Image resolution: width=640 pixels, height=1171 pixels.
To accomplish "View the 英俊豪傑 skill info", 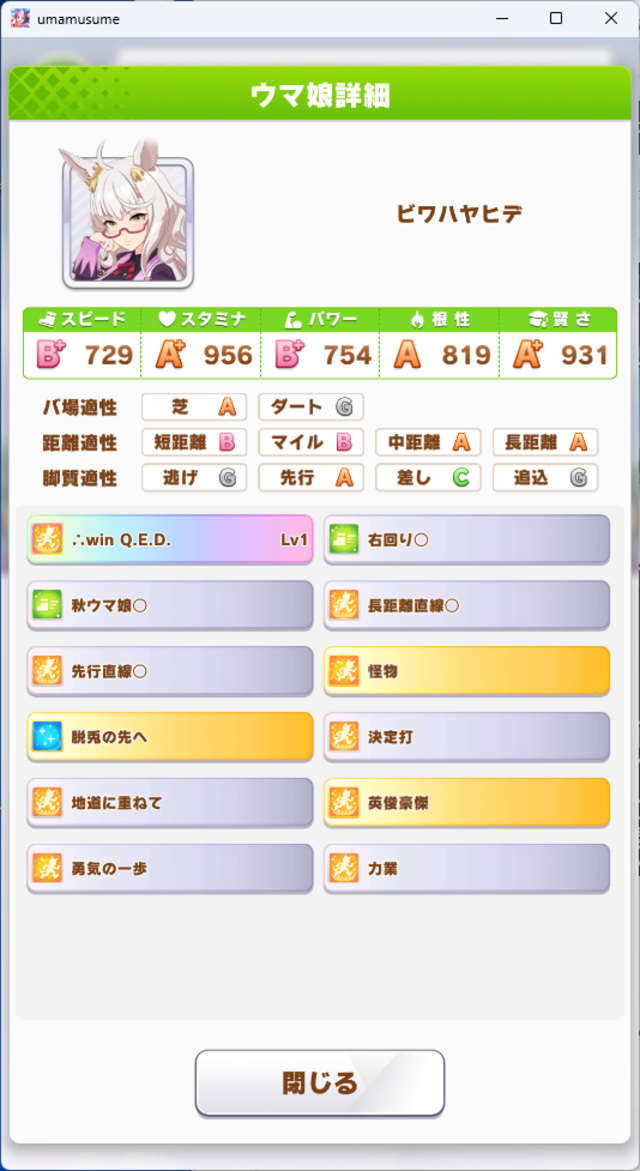I will [466, 802].
